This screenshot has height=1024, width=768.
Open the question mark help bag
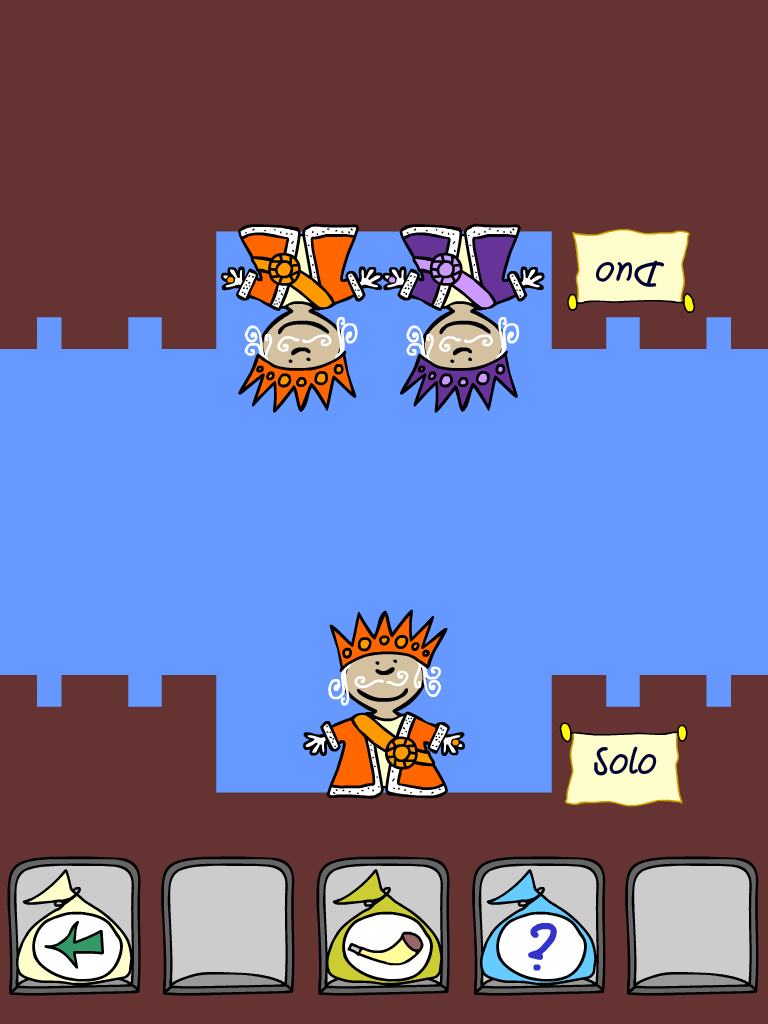[538, 928]
